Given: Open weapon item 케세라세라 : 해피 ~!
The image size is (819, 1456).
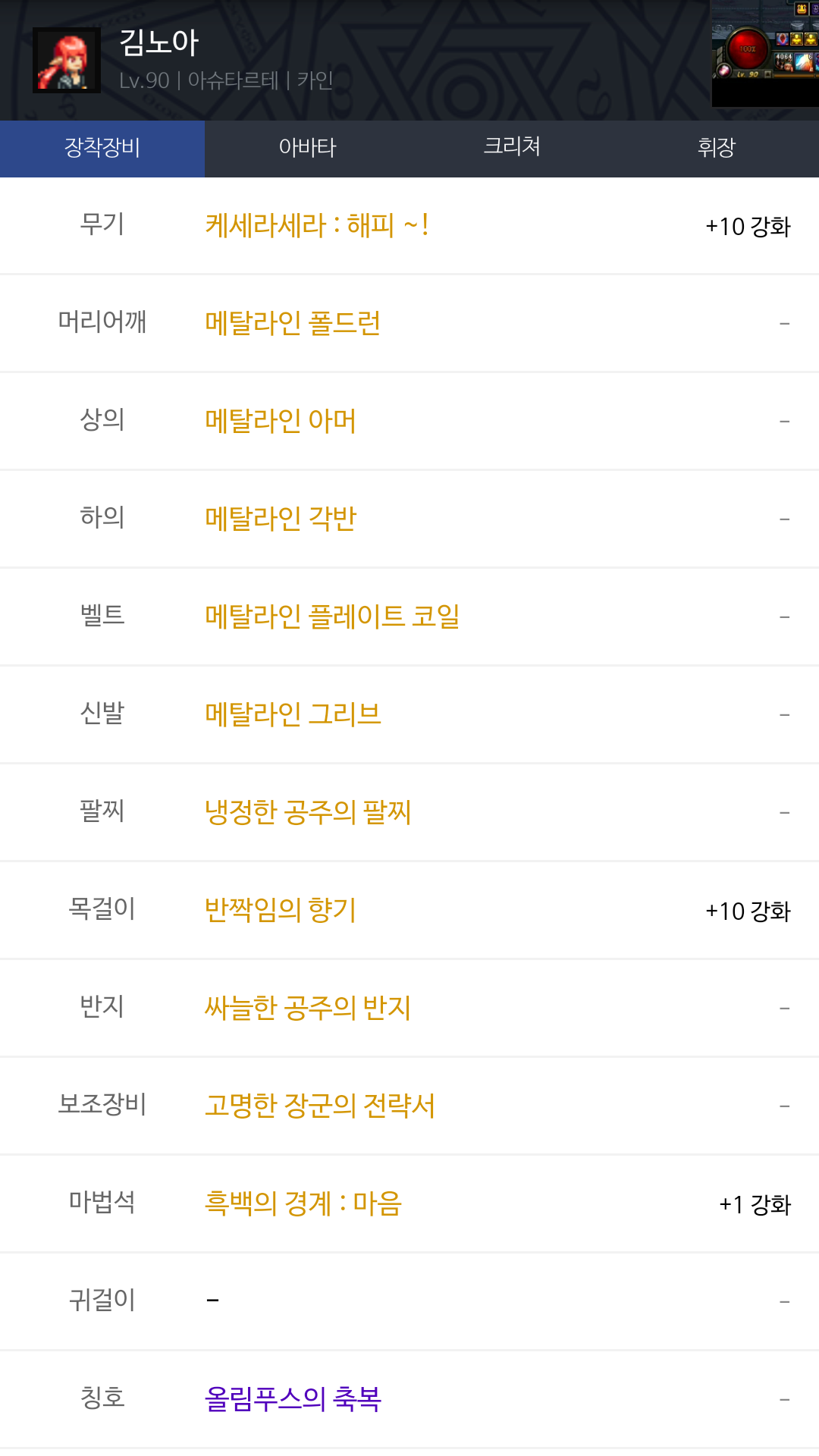Looking at the screenshot, I should (x=317, y=226).
